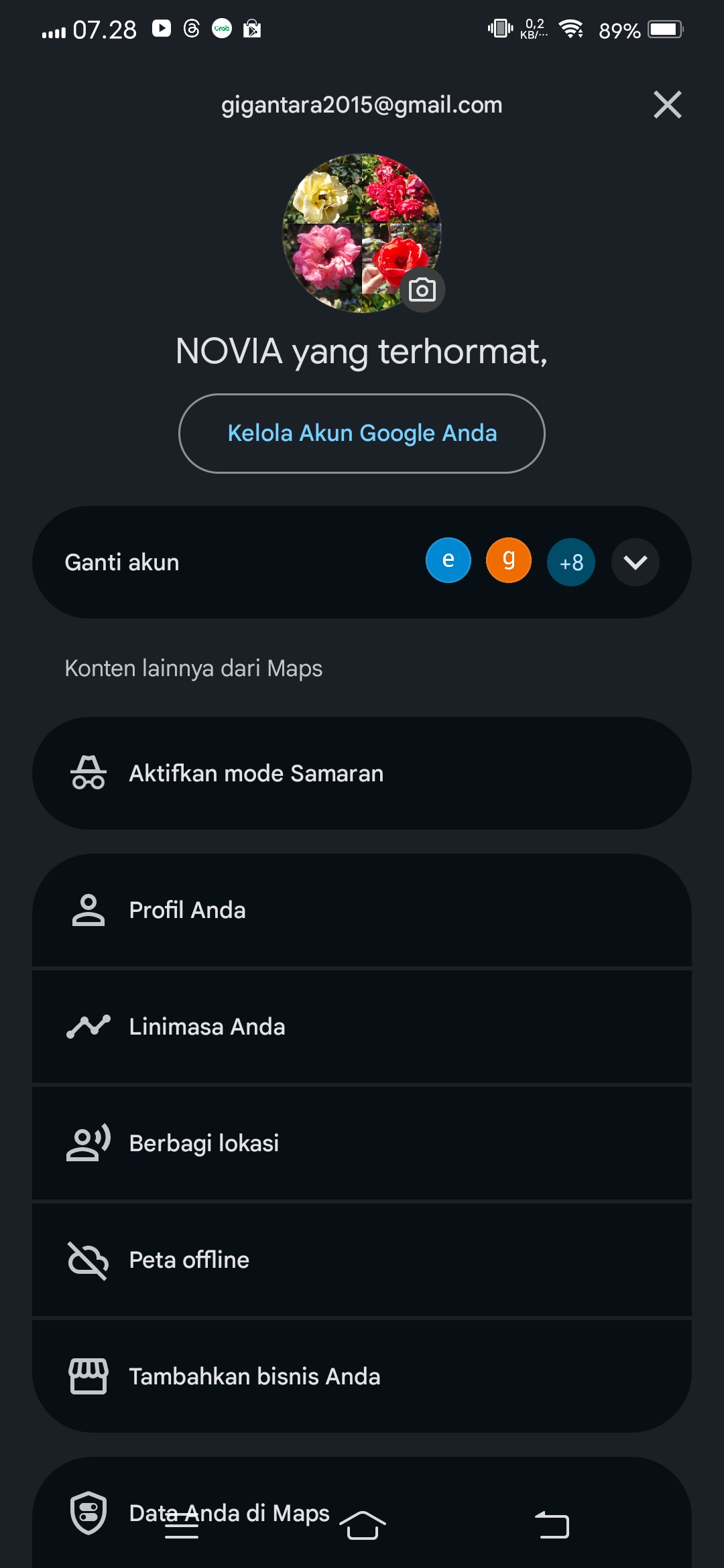Image resolution: width=724 pixels, height=1568 pixels.
Task: Change profile photo via camera icon
Action: (422, 290)
